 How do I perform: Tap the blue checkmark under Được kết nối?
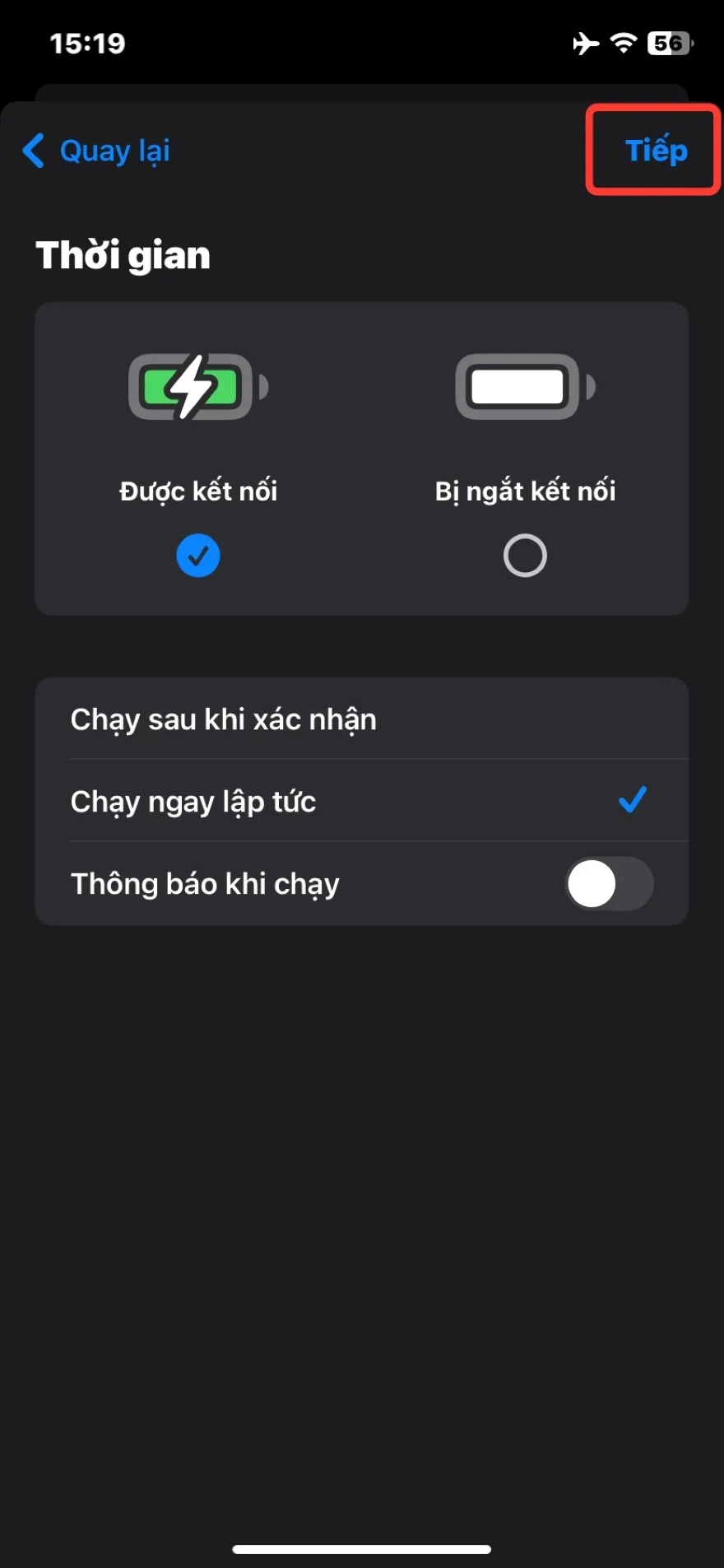[x=197, y=556]
